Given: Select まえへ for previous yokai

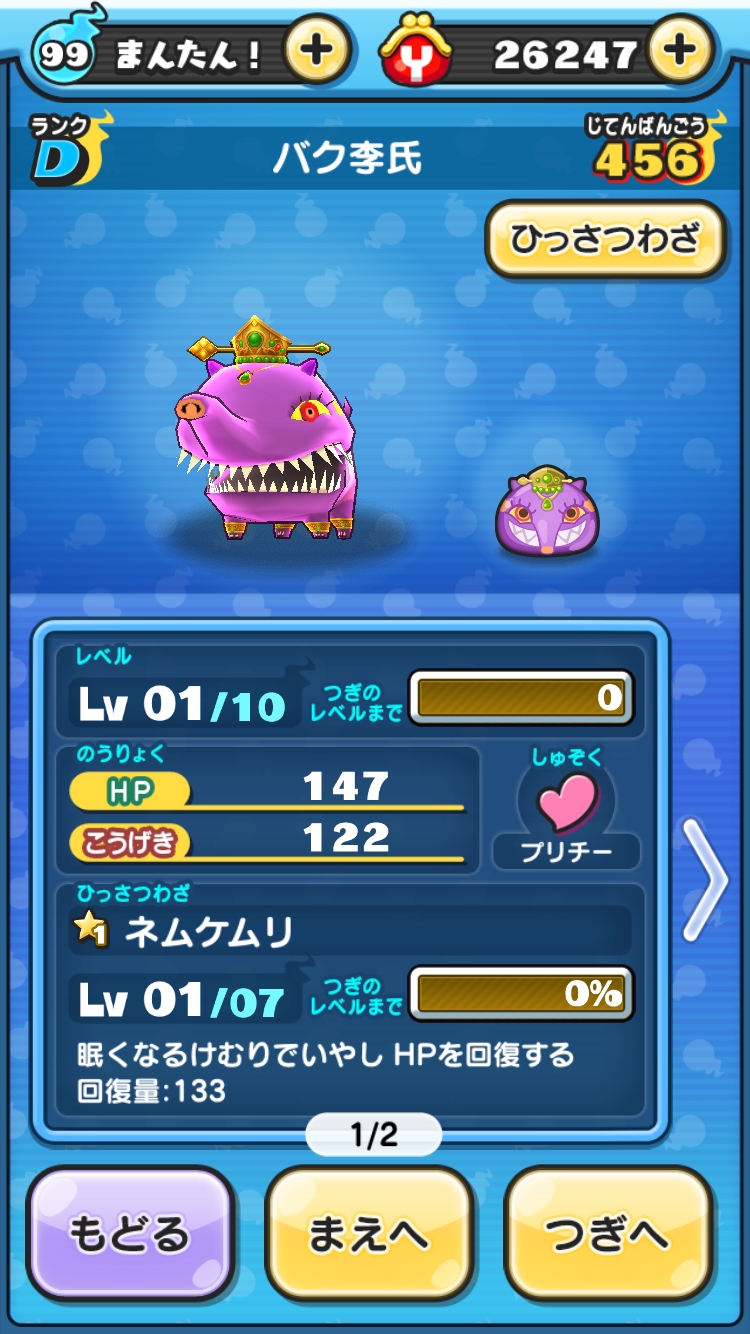Looking at the screenshot, I should point(368,1234).
